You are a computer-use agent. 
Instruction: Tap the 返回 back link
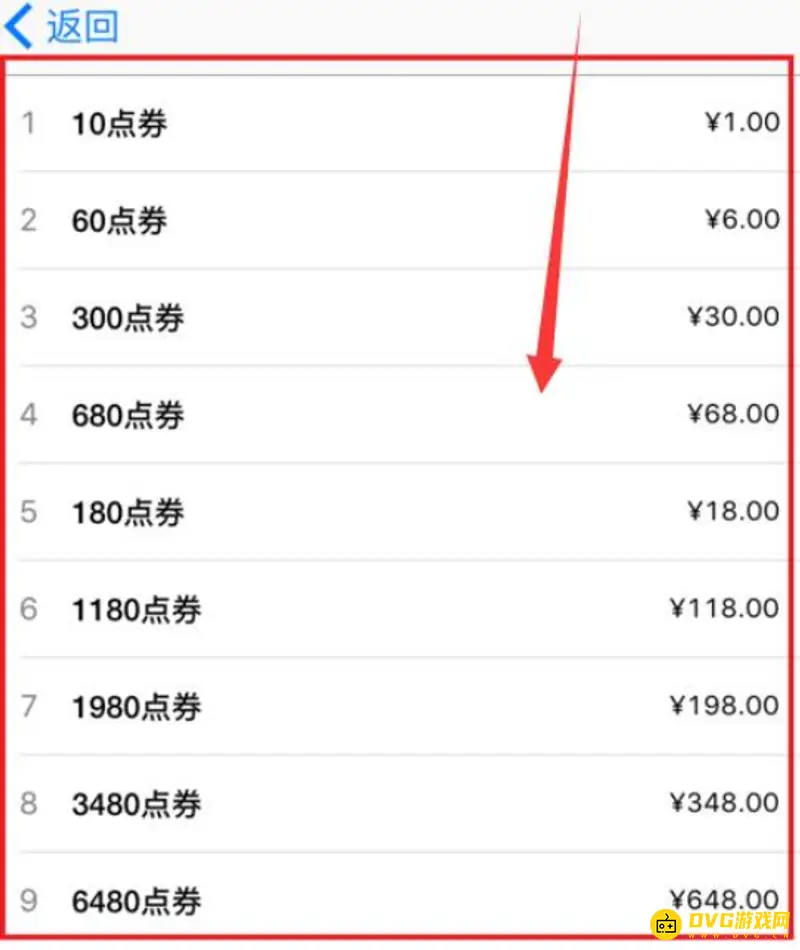coord(78,25)
